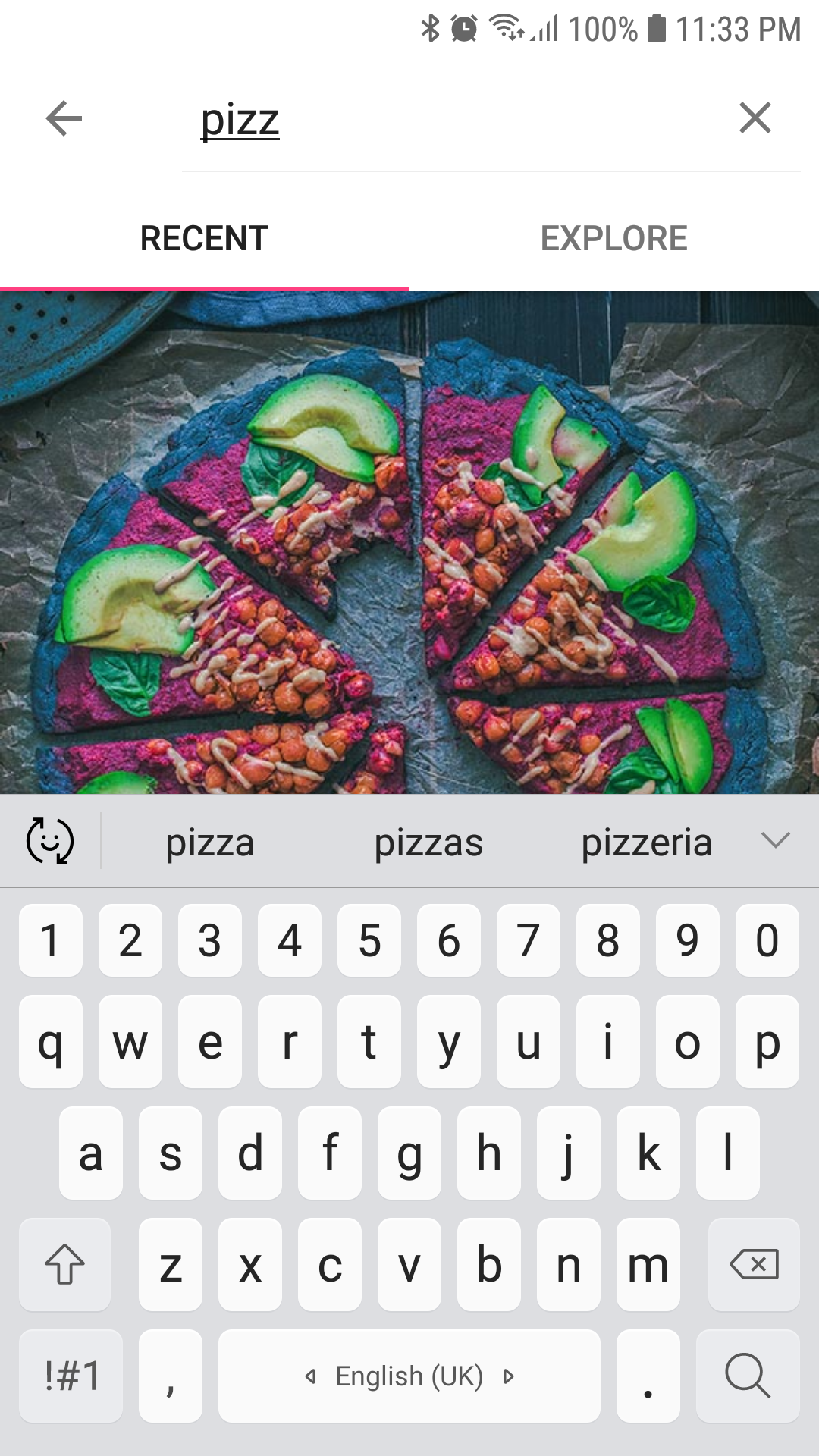
Task: Hit the backspace key
Action: 754,1264
